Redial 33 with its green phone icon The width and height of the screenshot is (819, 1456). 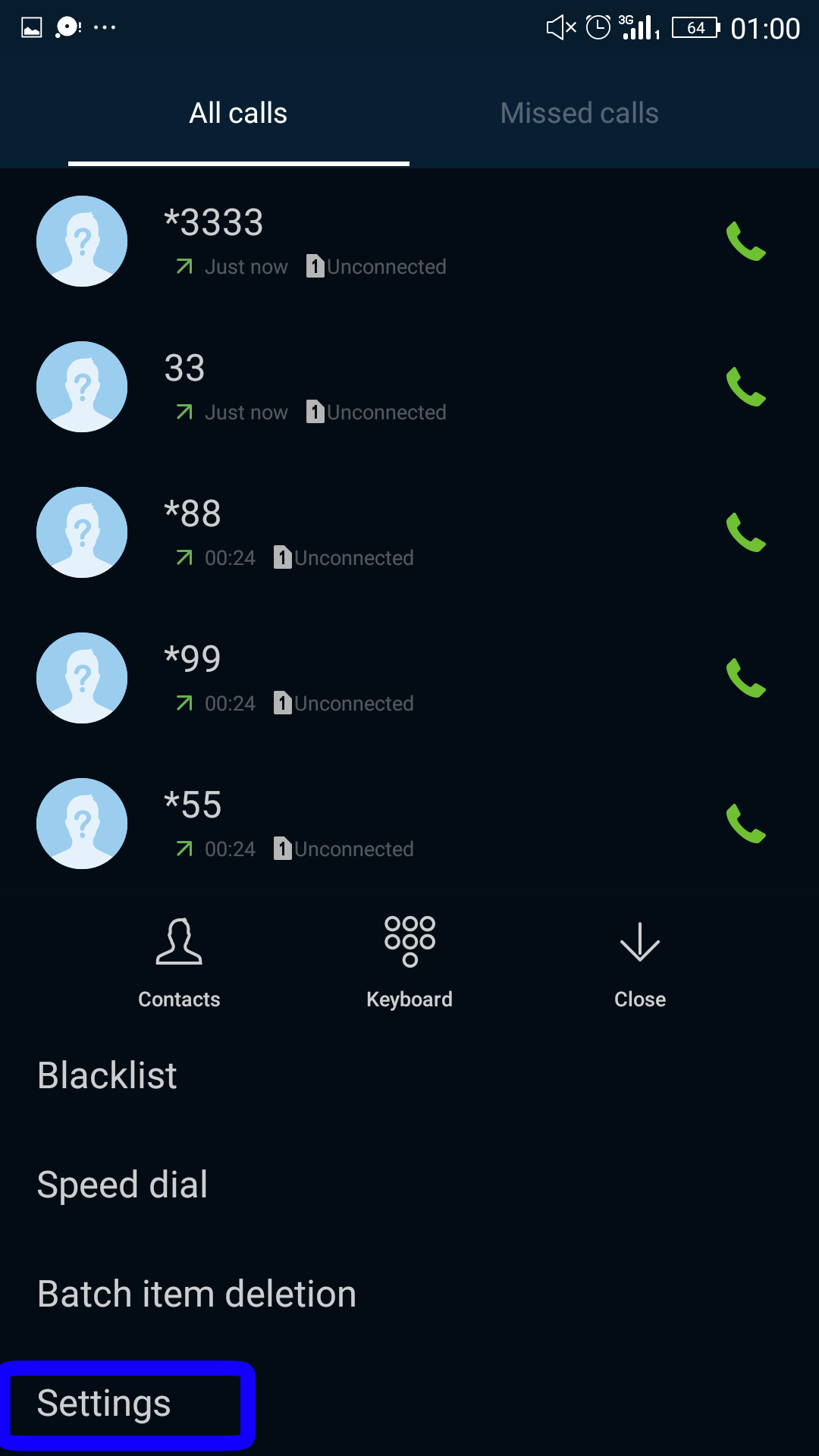[x=746, y=387]
